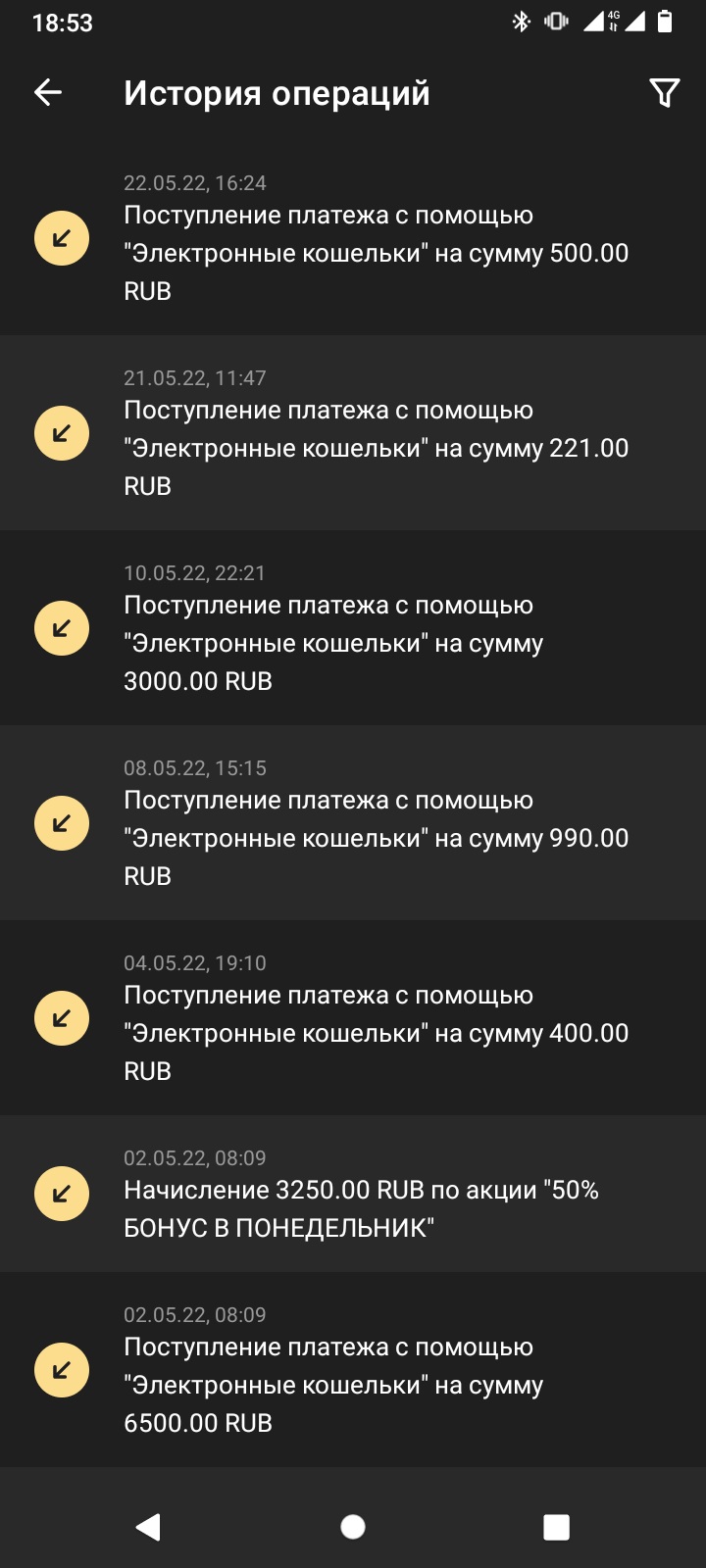This screenshot has height=1568, width=706.
Task: Show recent apps via square button
Action: 556,1527
